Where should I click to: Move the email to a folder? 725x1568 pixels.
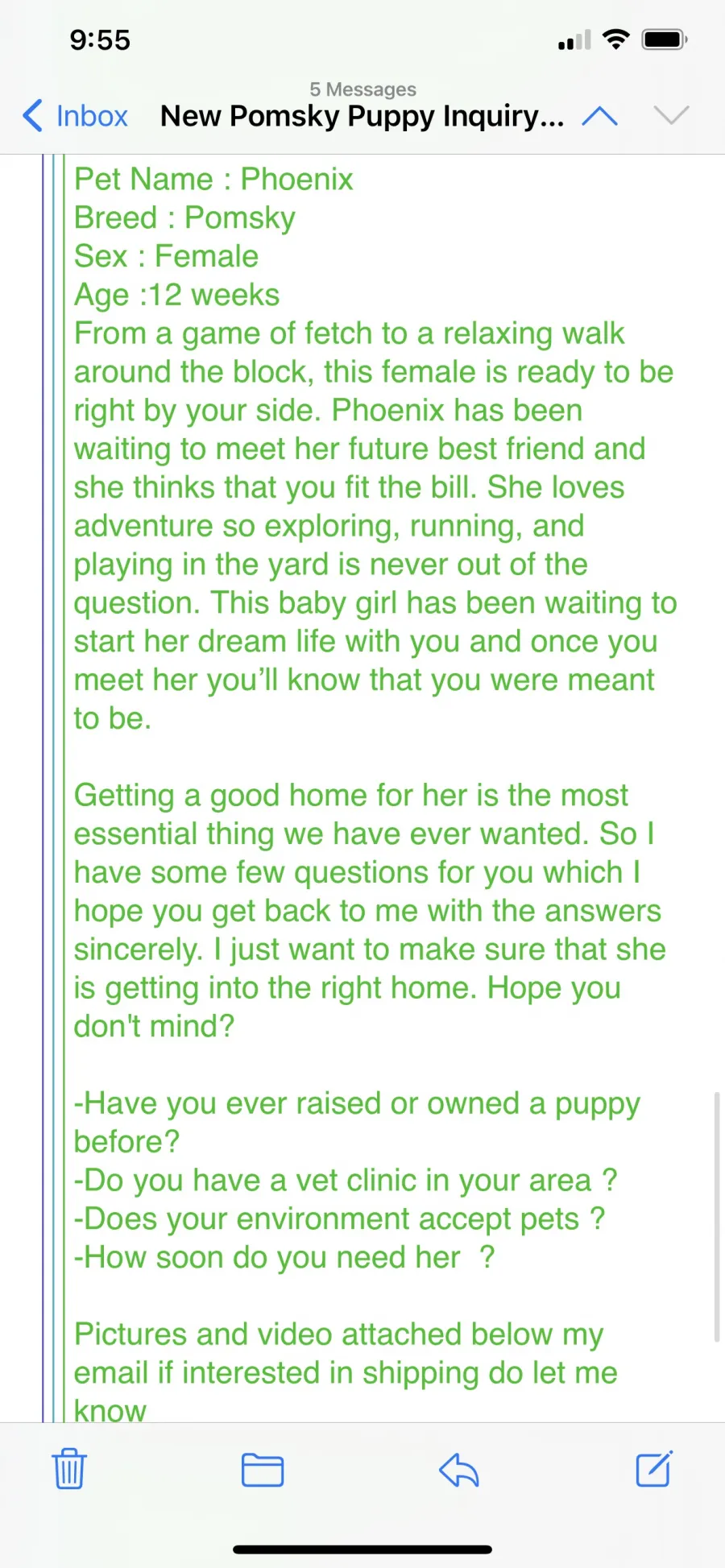click(263, 1470)
